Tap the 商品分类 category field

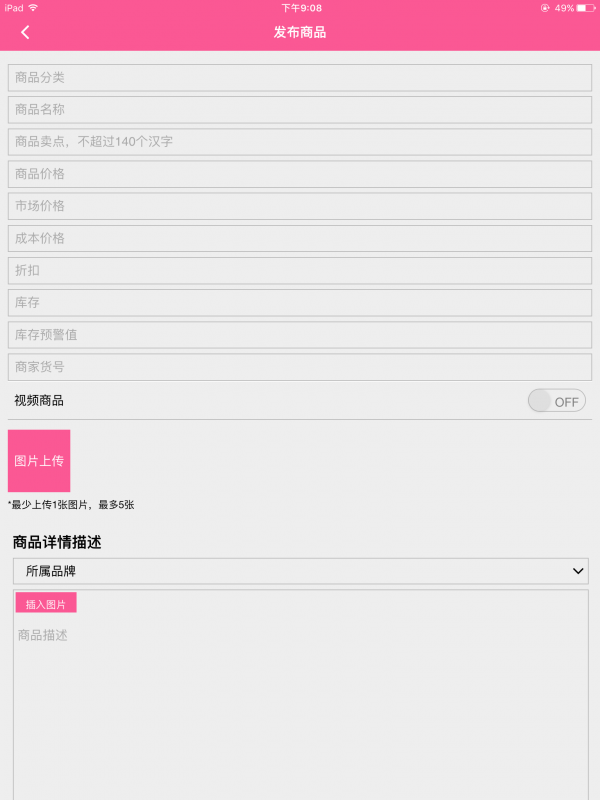(x=300, y=78)
